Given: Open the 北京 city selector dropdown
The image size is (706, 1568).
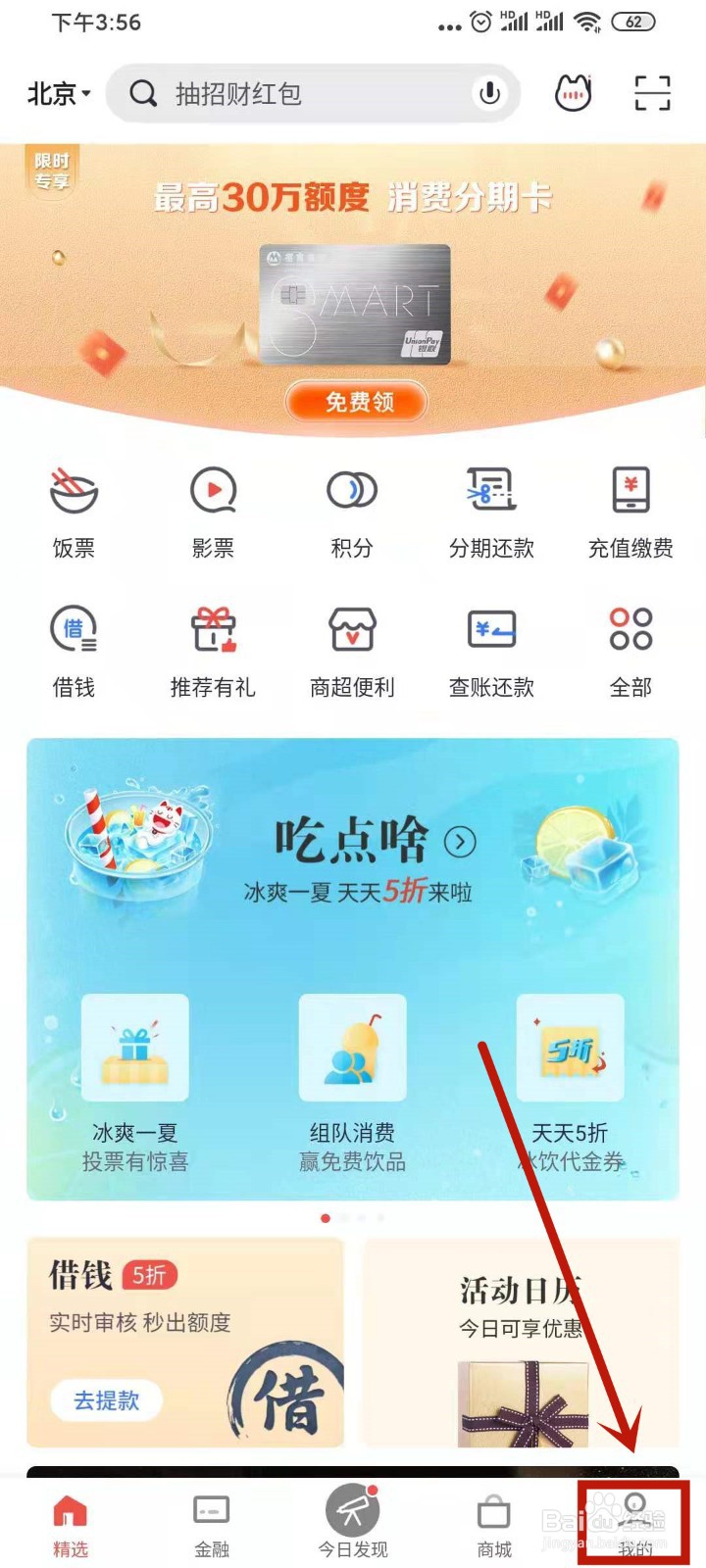Looking at the screenshot, I should point(54,93).
